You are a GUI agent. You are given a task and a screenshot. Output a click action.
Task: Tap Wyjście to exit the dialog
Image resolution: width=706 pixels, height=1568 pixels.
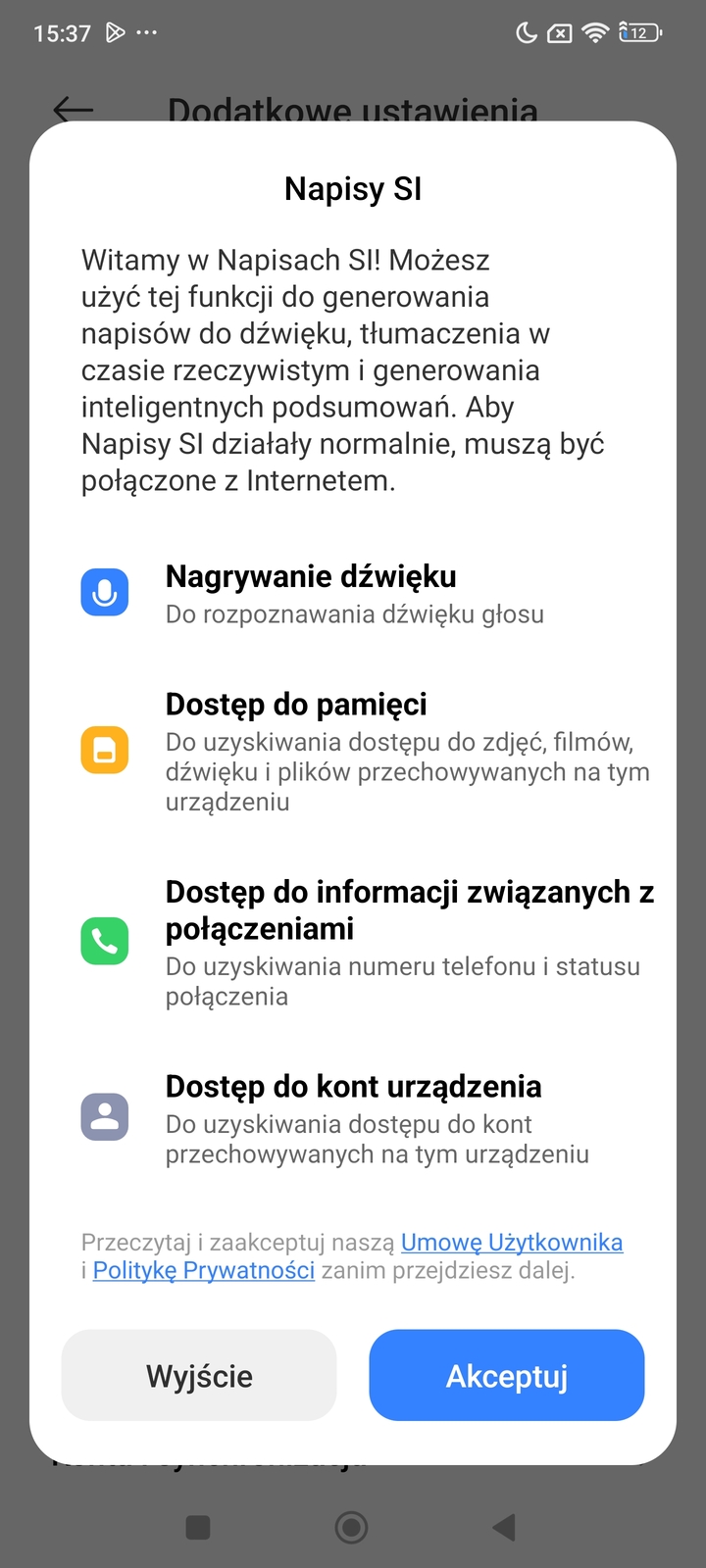pos(199,1375)
